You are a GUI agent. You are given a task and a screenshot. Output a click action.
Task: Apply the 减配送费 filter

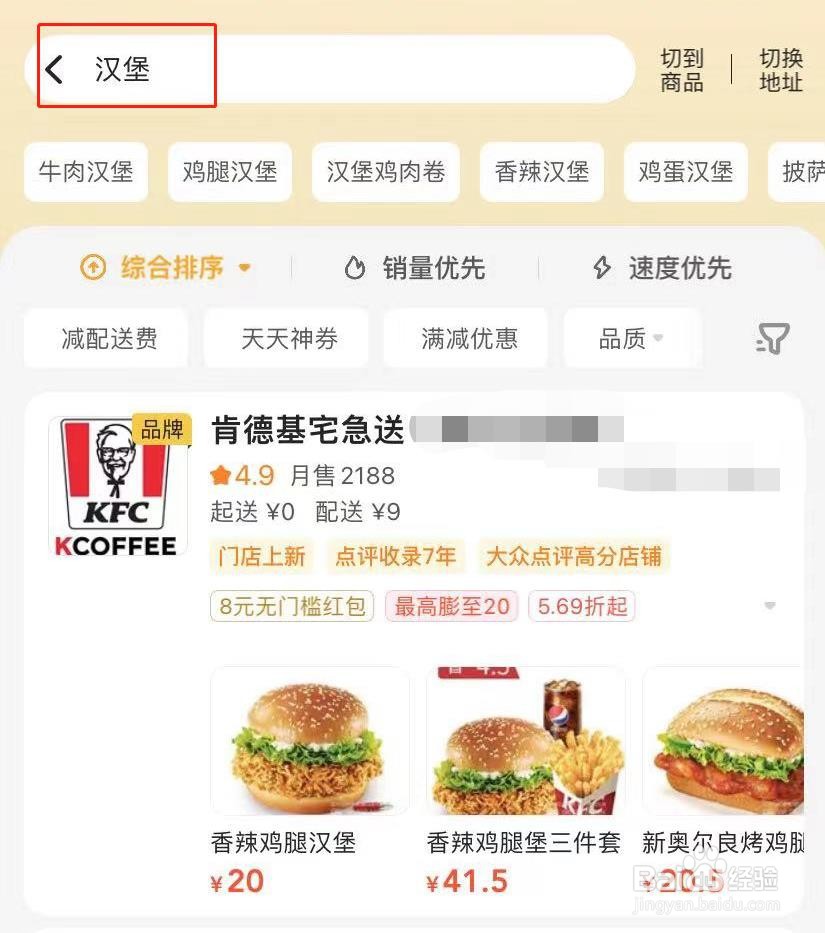pyautogui.click(x=109, y=339)
